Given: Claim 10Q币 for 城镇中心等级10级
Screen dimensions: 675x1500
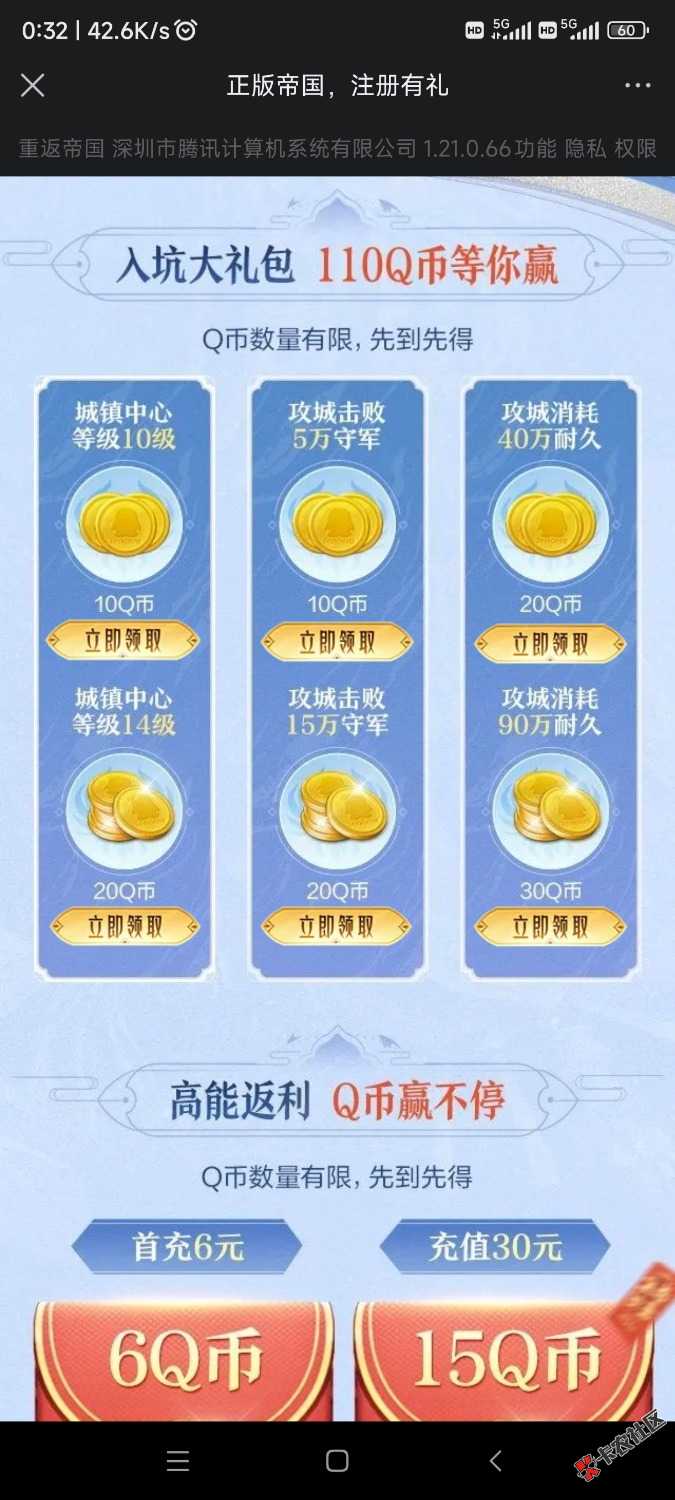Looking at the screenshot, I should pos(124,641).
